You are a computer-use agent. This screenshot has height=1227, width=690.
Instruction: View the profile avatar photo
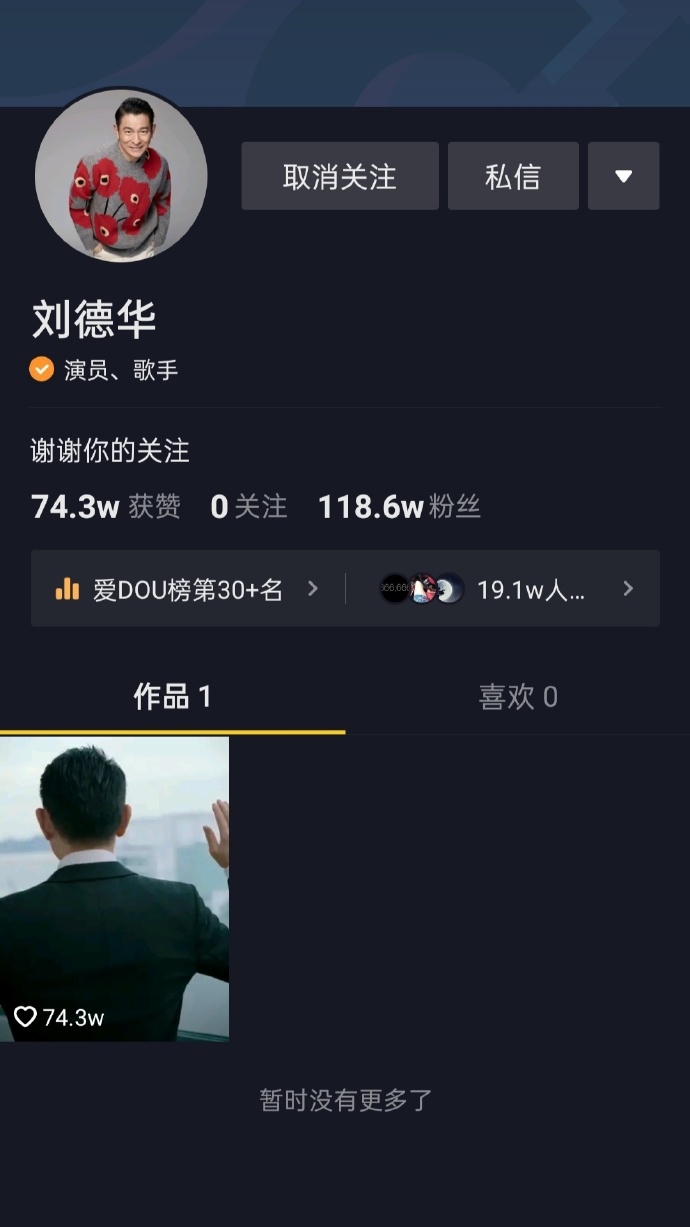point(121,175)
